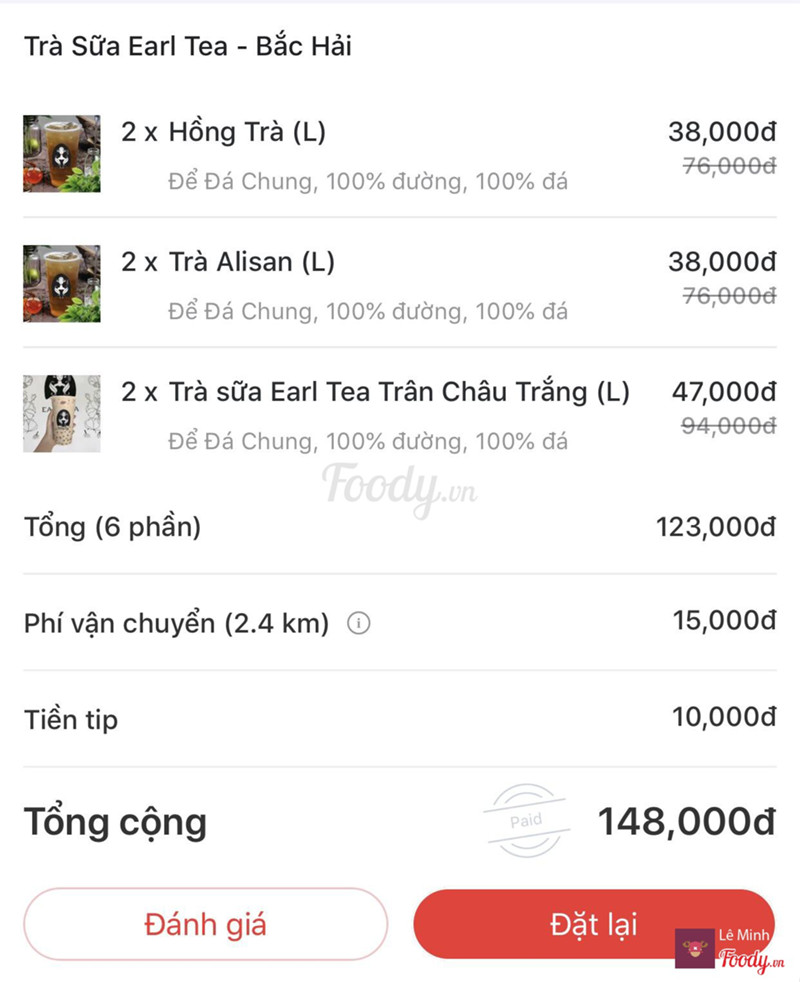Tap the Đánh giá button
Viewport: 800px width, 982px height.
(205, 924)
